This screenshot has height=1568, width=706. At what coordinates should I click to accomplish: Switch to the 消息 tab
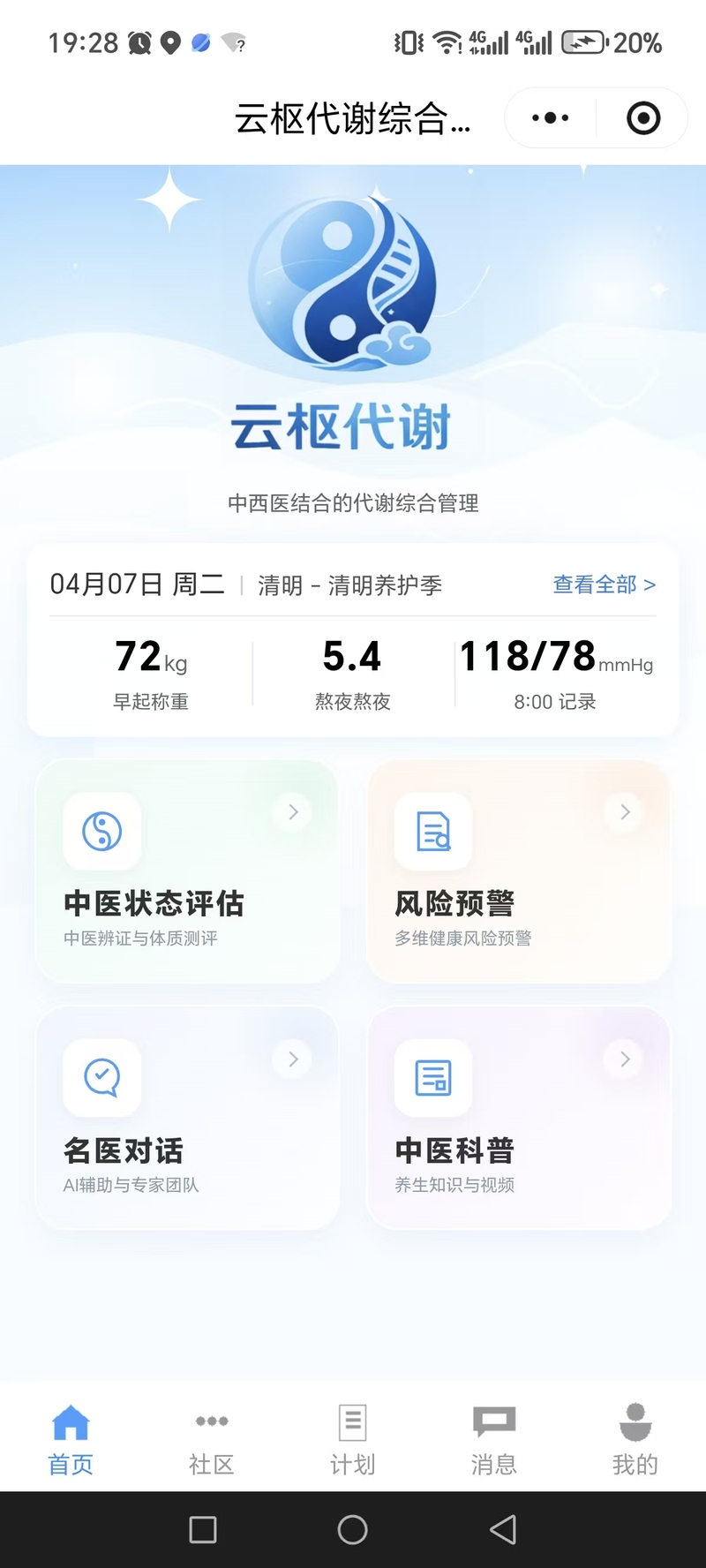pos(494,1439)
